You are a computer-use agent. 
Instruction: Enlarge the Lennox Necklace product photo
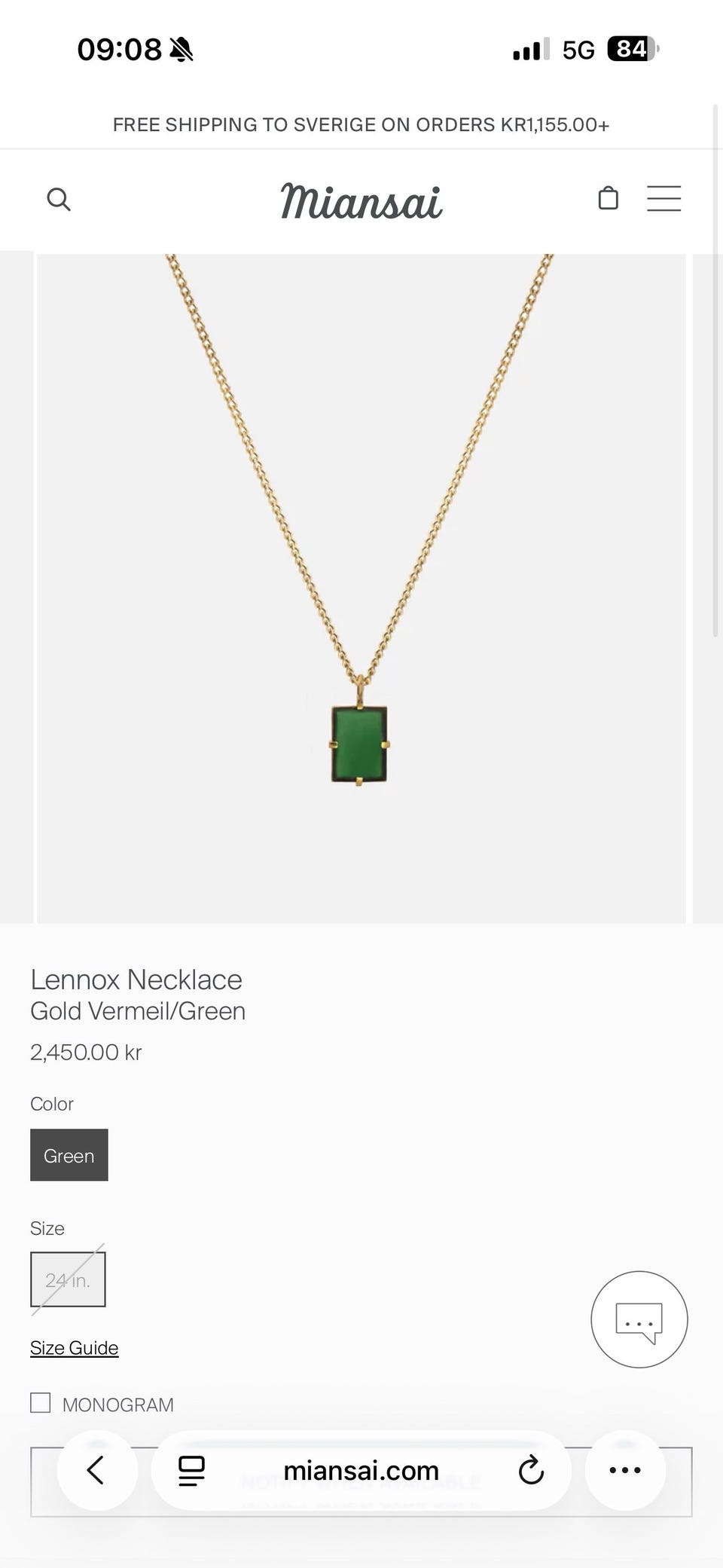361,588
